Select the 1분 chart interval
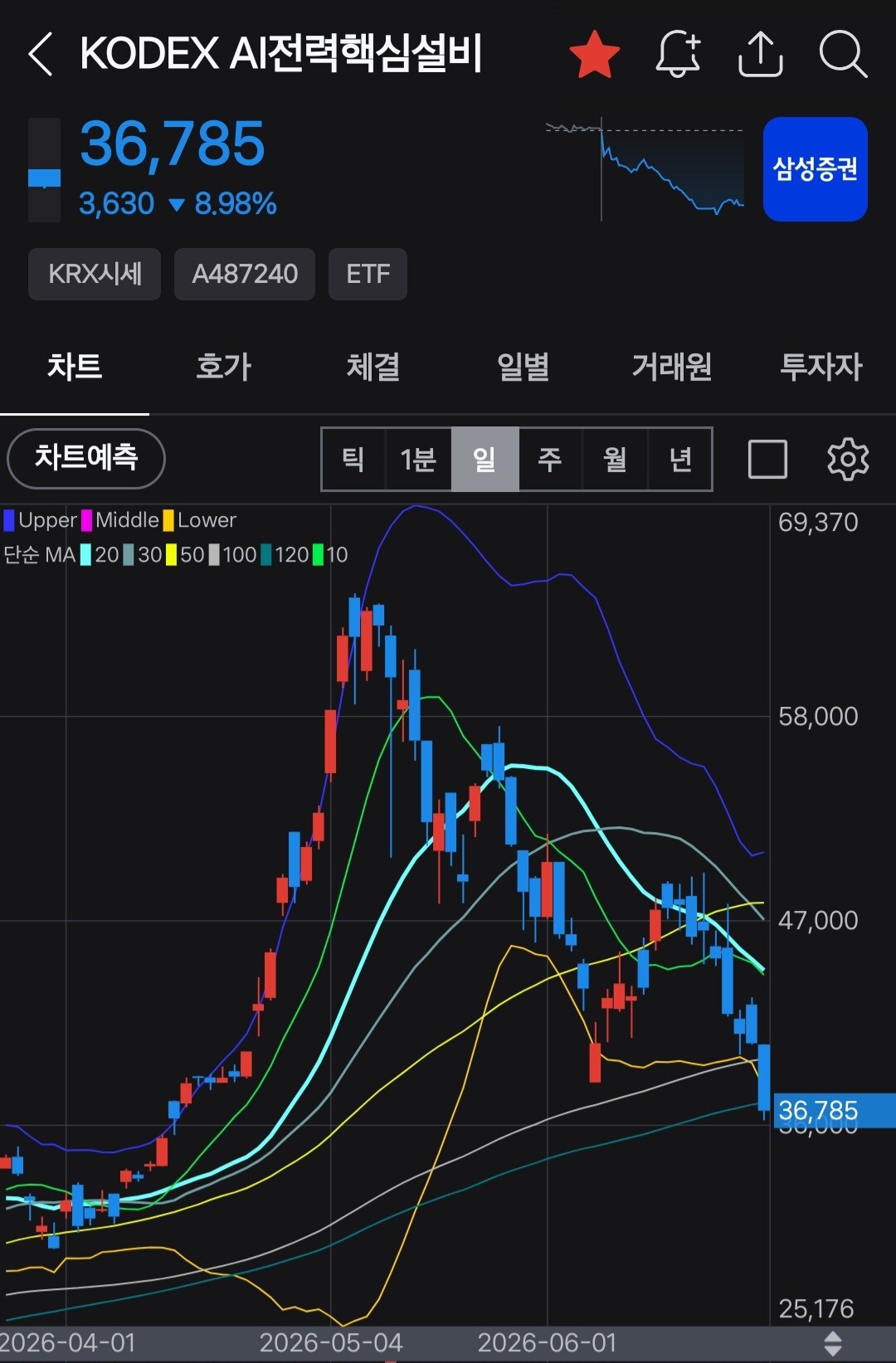The width and height of the screenshot is (896, 1363). [x=418, y=459]
